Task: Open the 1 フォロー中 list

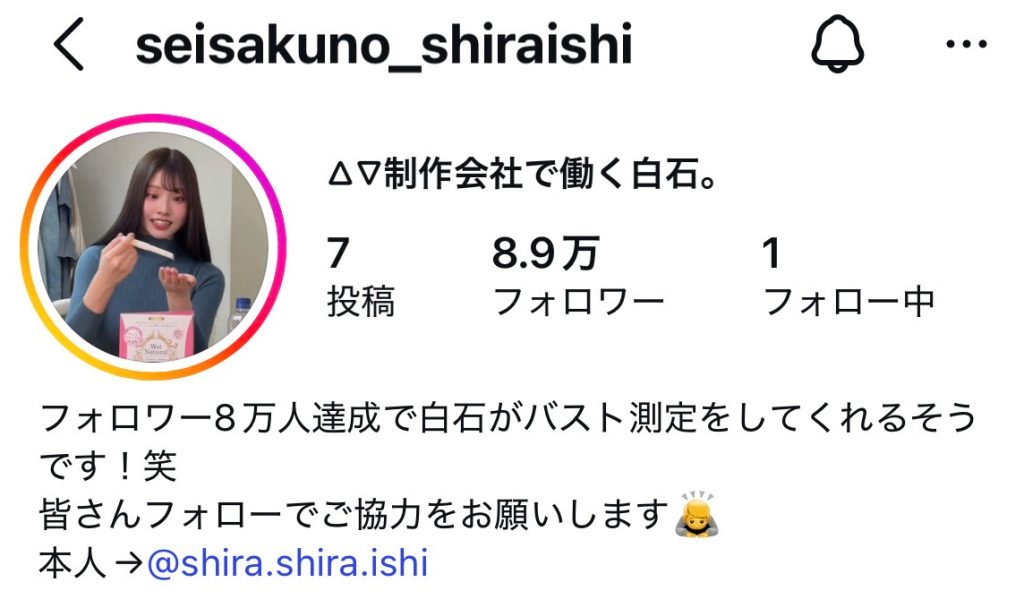Action: (x=848, y=277)
